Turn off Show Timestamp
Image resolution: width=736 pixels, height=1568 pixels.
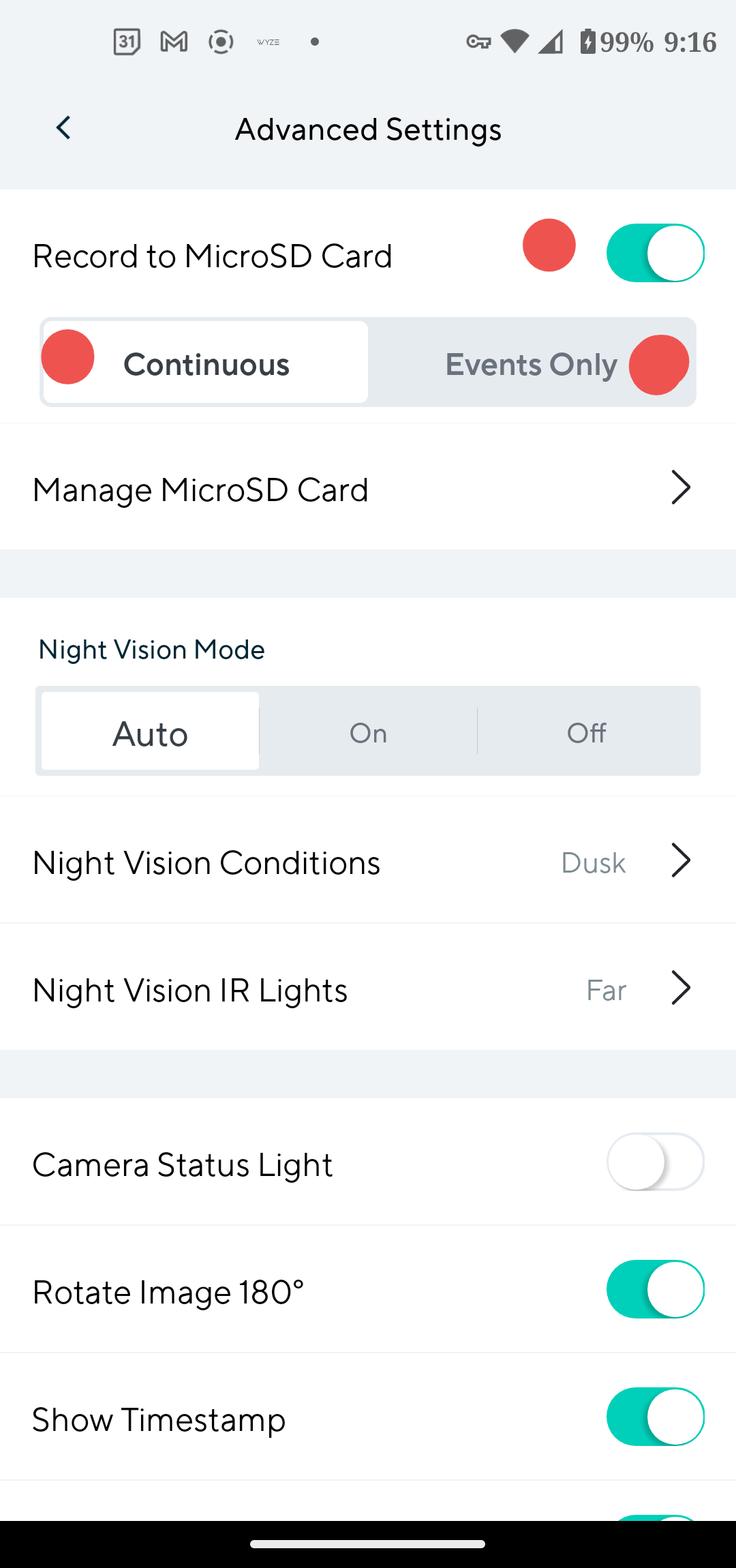point(655,1417)
